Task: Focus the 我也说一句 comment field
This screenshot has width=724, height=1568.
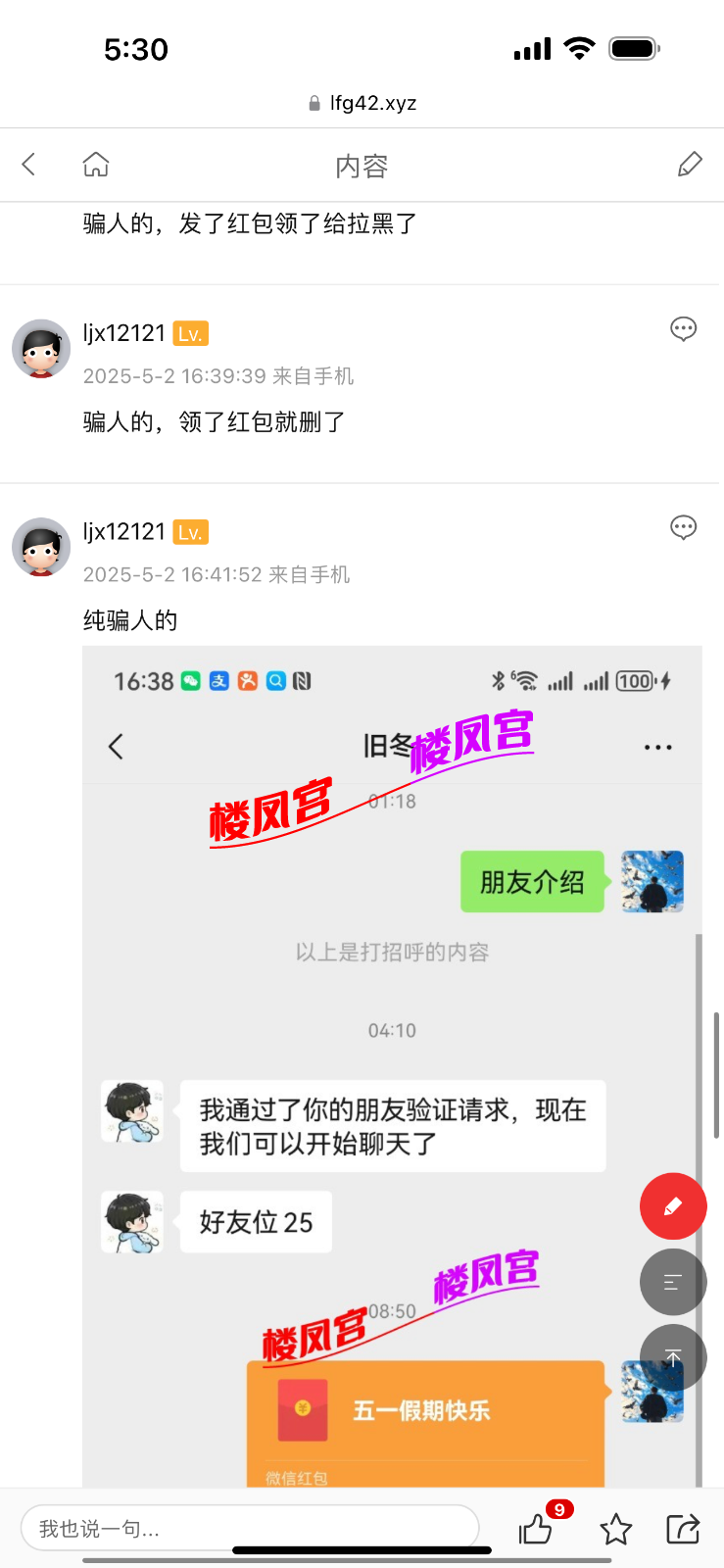Action: [x=250, y=1528]
